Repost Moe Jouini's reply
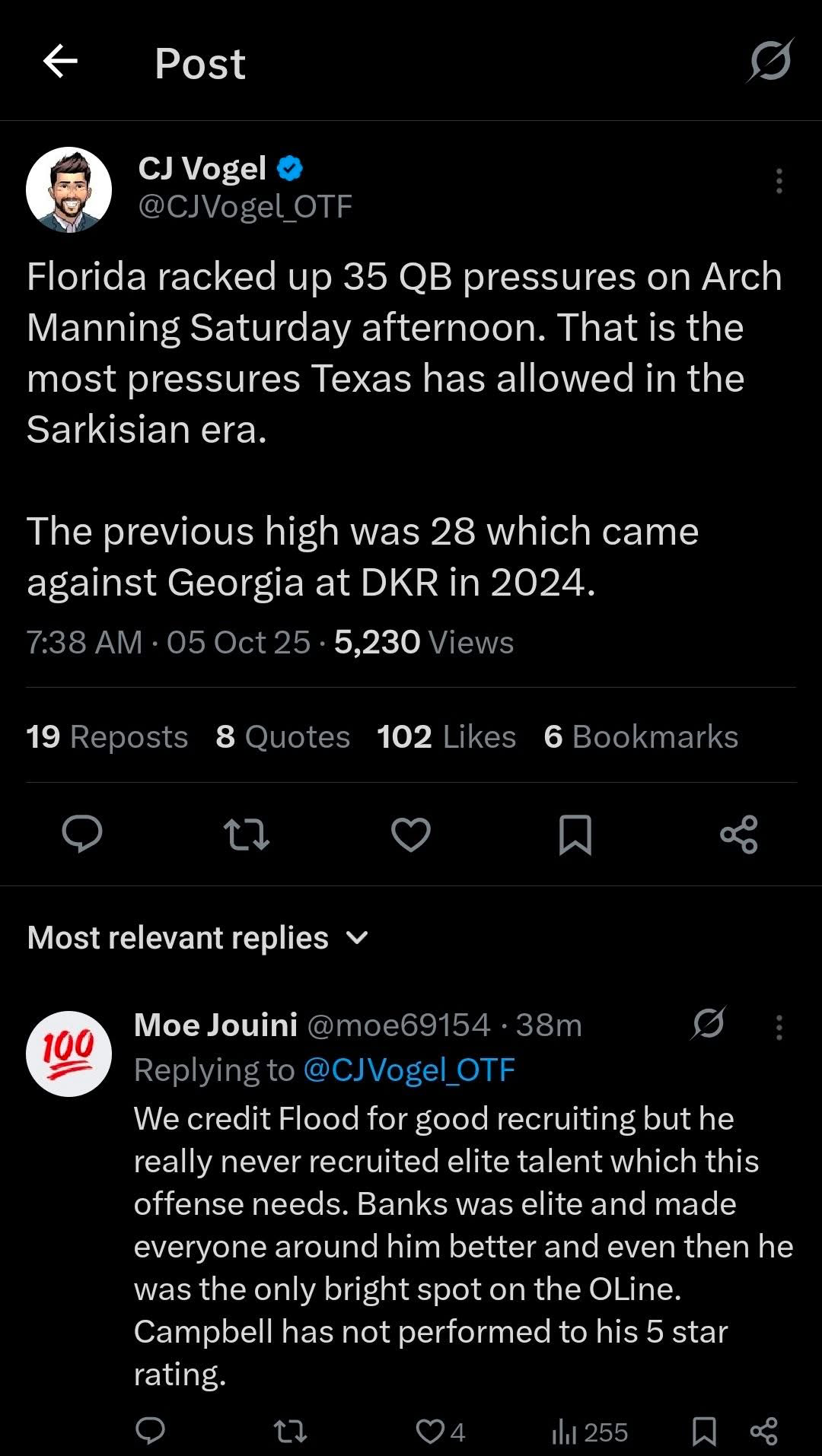 pos(290,1432)
